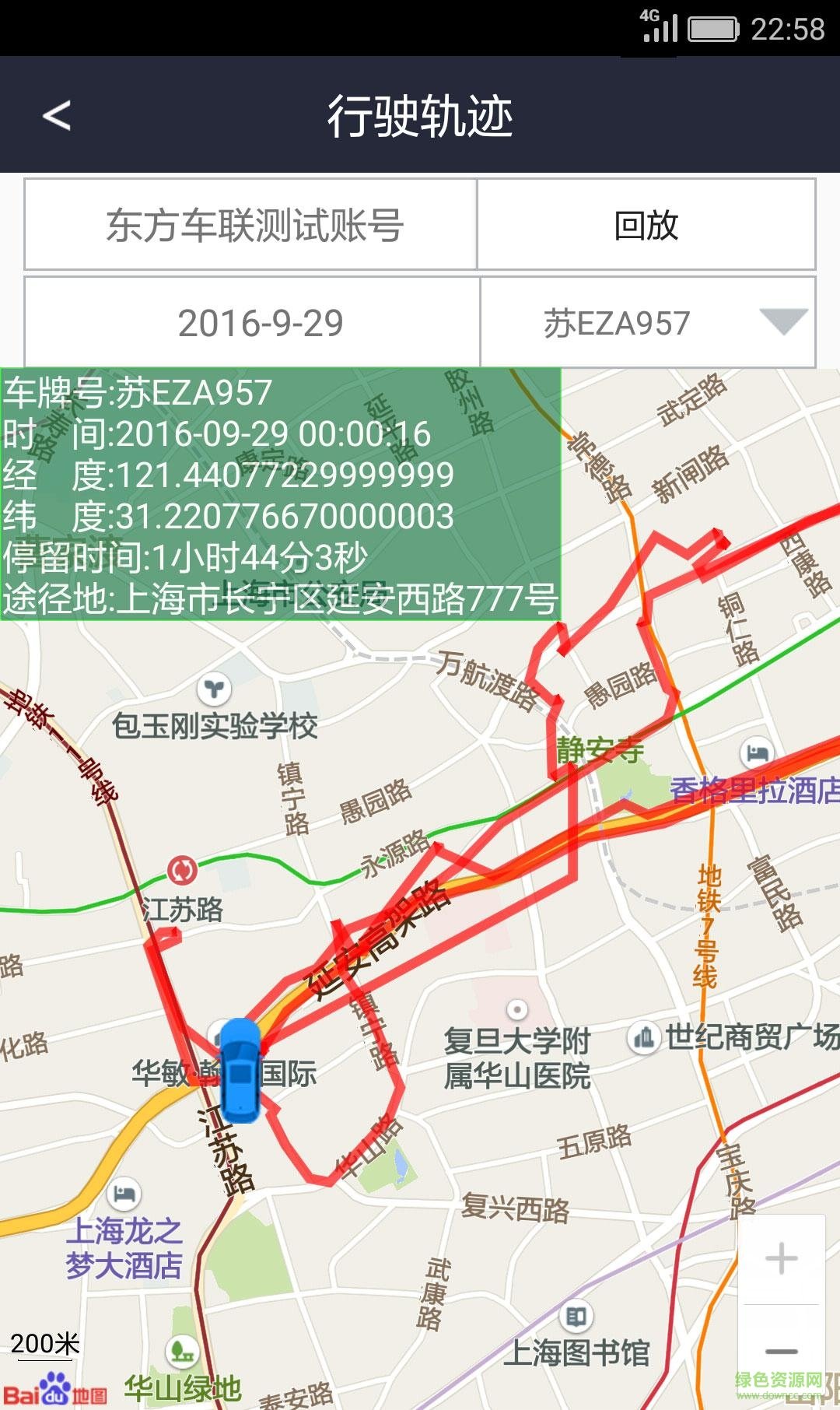The width and height of the screenshot is (840, 1410).
Task: Click the 行驶轨迹 title bar
Action: (420, 114)
